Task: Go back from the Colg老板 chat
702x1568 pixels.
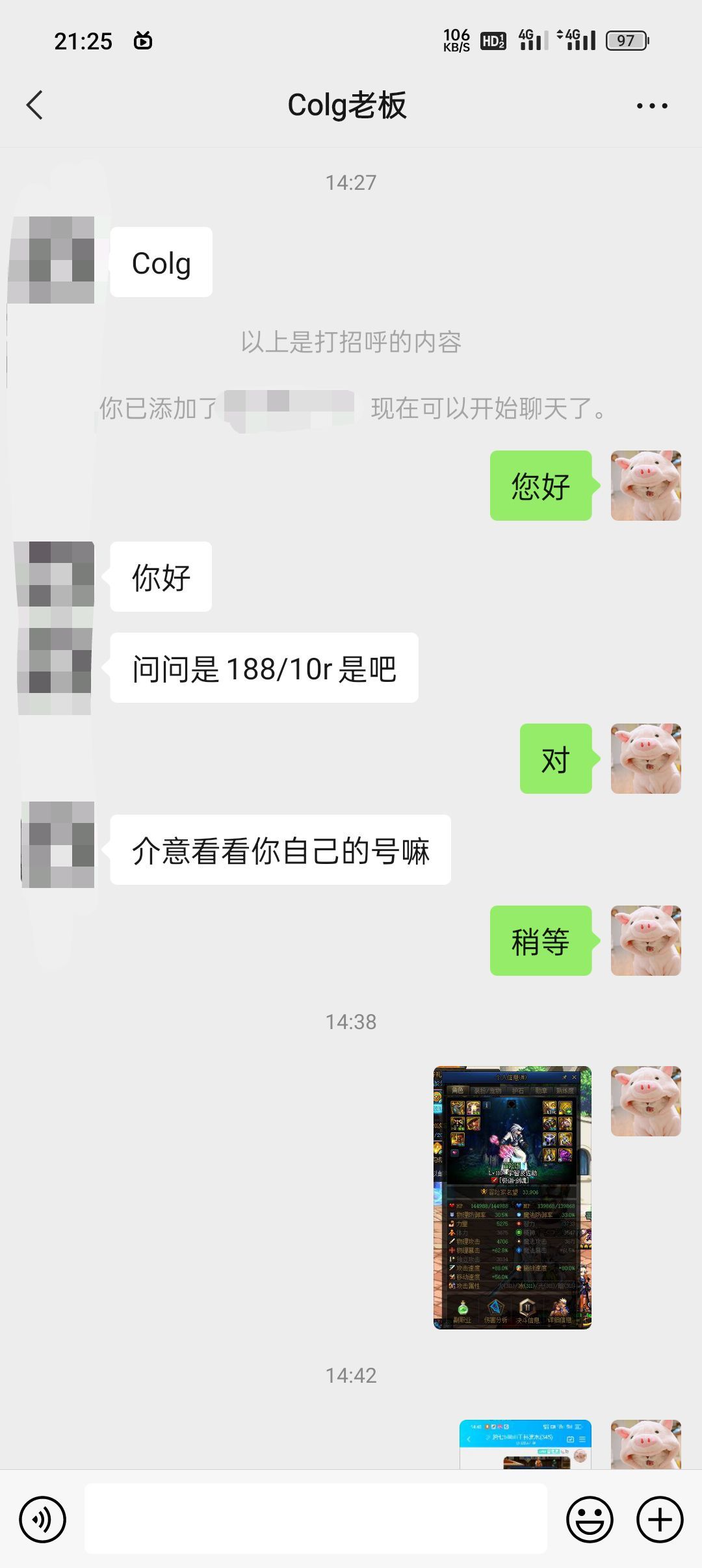Action: pos(34,105)
